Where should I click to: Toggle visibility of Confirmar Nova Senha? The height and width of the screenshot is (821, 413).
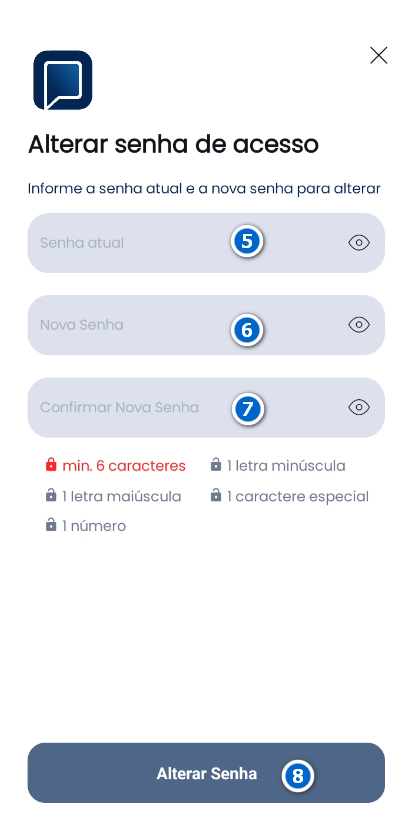(x=359, y=407)
